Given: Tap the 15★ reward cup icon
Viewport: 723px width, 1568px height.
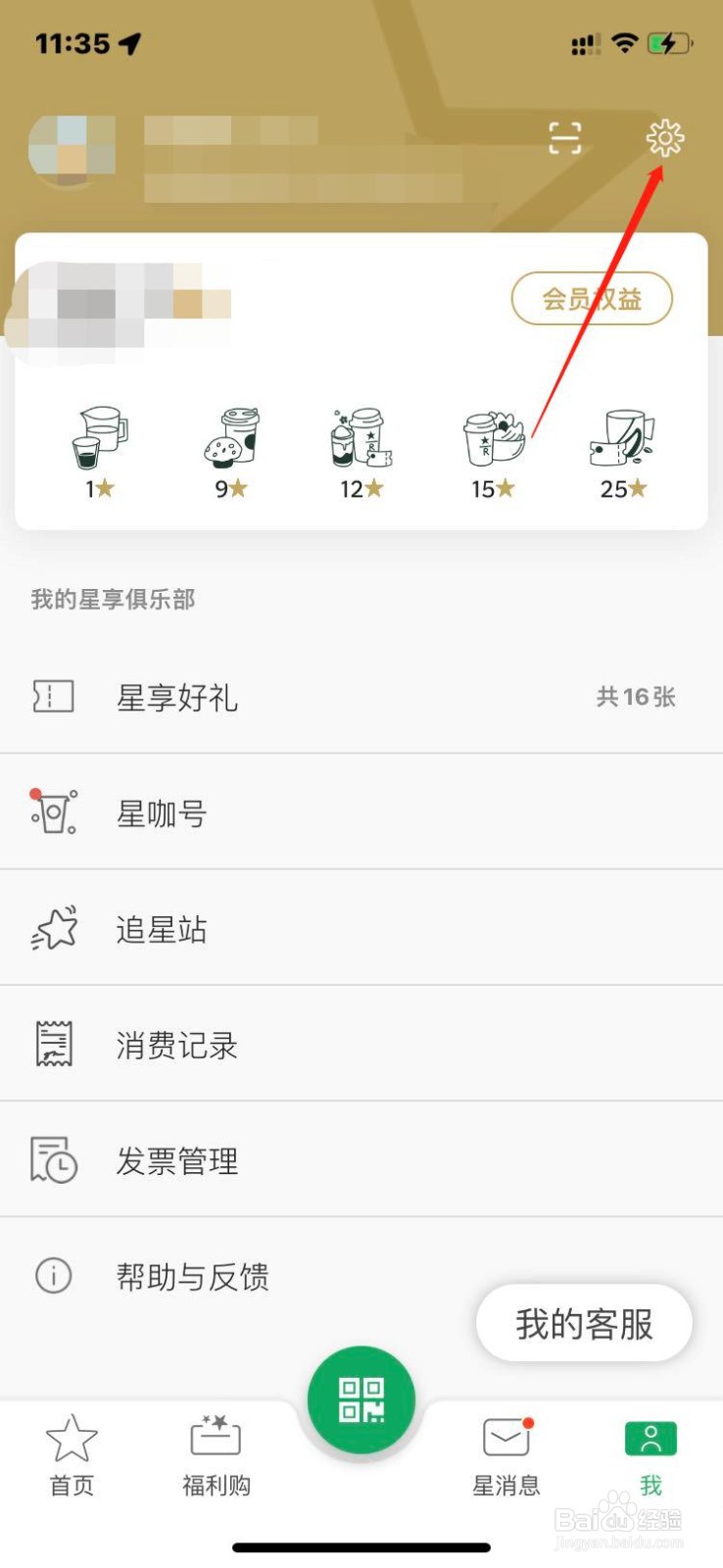Looking at the screenshot, I should pyautogui.click(x=491, y=438).
